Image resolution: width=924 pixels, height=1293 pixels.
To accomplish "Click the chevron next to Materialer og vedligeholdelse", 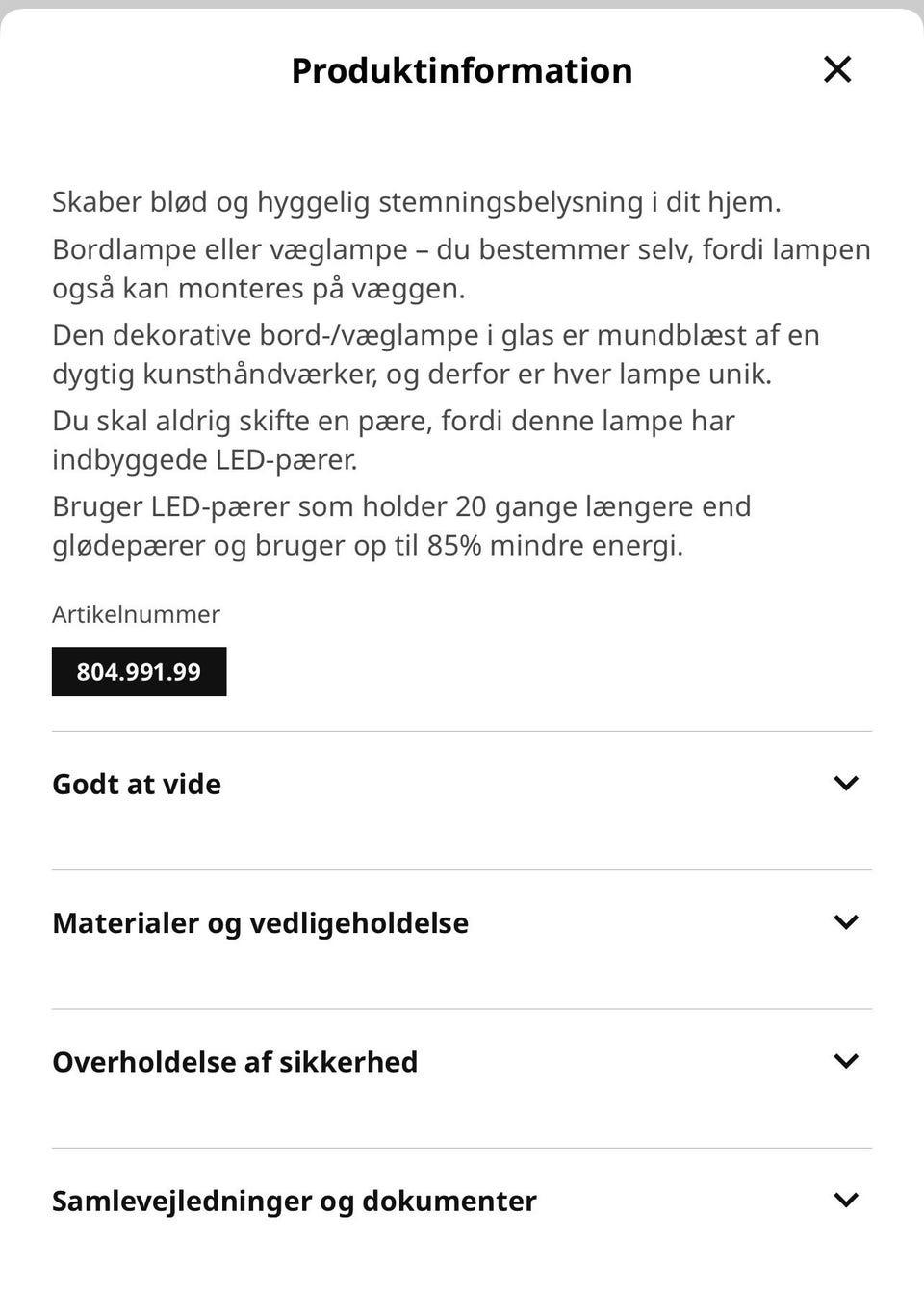I will (x=846, y=922).
